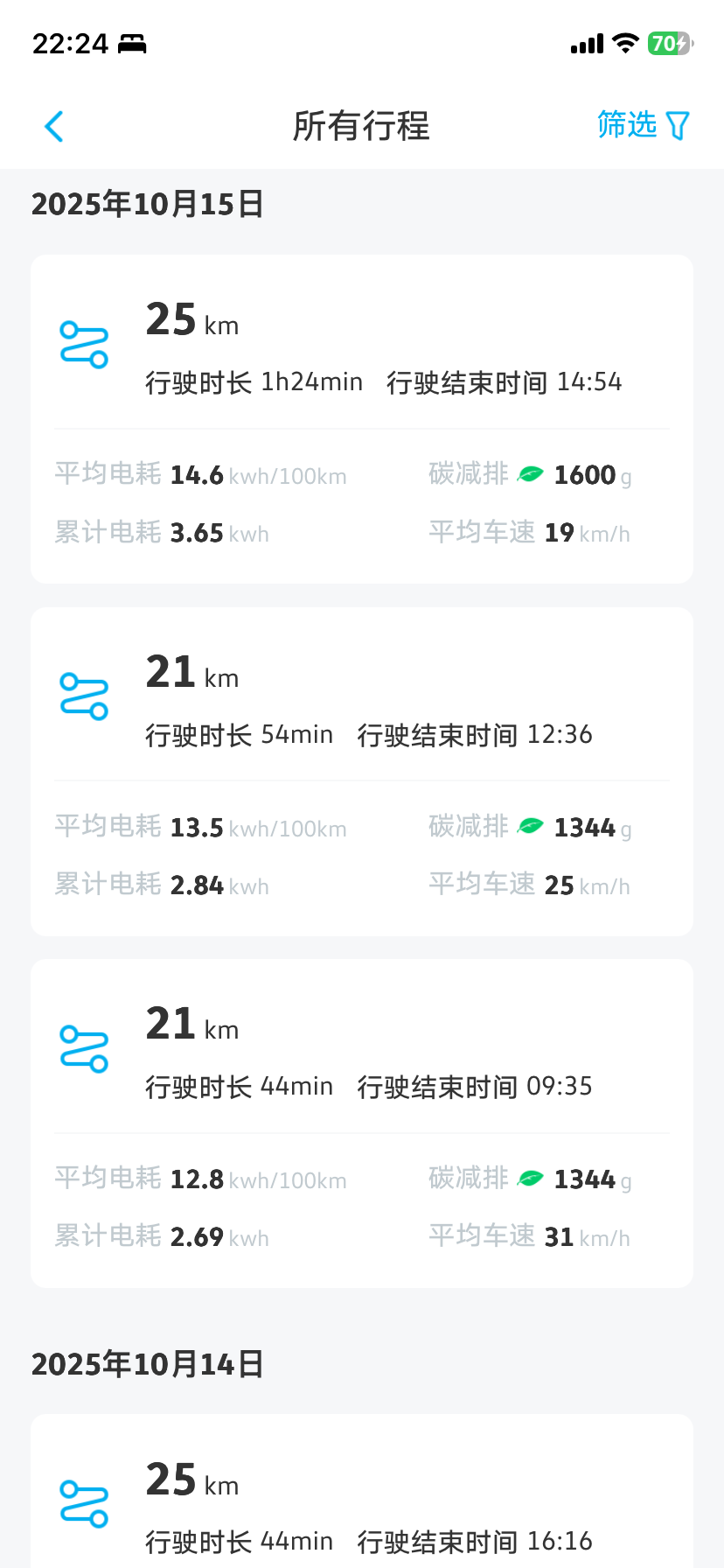This screenshot has height=1568, width=724.
Task: Open the 44min trip ending at 09:35
Action: click(362, 1122)
